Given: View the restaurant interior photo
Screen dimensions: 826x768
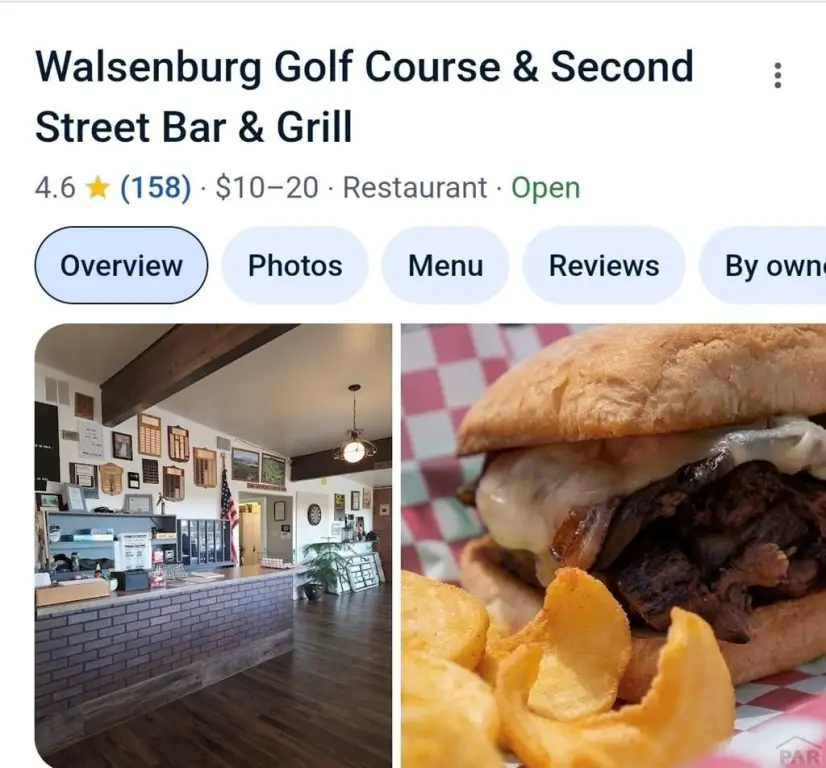Looking at the screenshot, I should tap(213, 545).
